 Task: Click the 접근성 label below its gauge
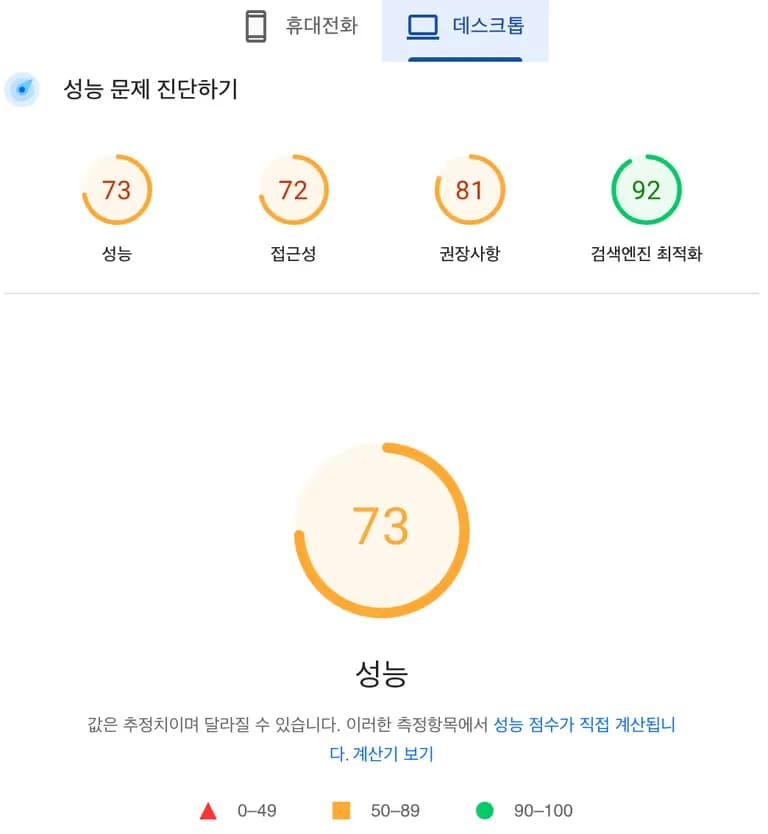pos(293,253)
